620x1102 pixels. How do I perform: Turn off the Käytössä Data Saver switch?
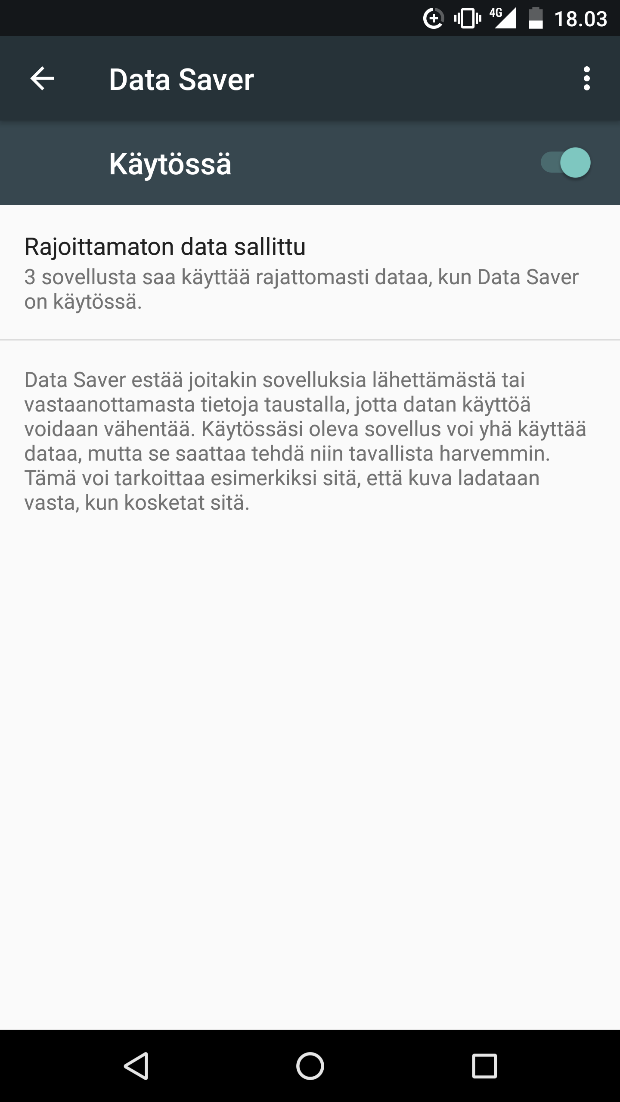click(x=566, y=163)
